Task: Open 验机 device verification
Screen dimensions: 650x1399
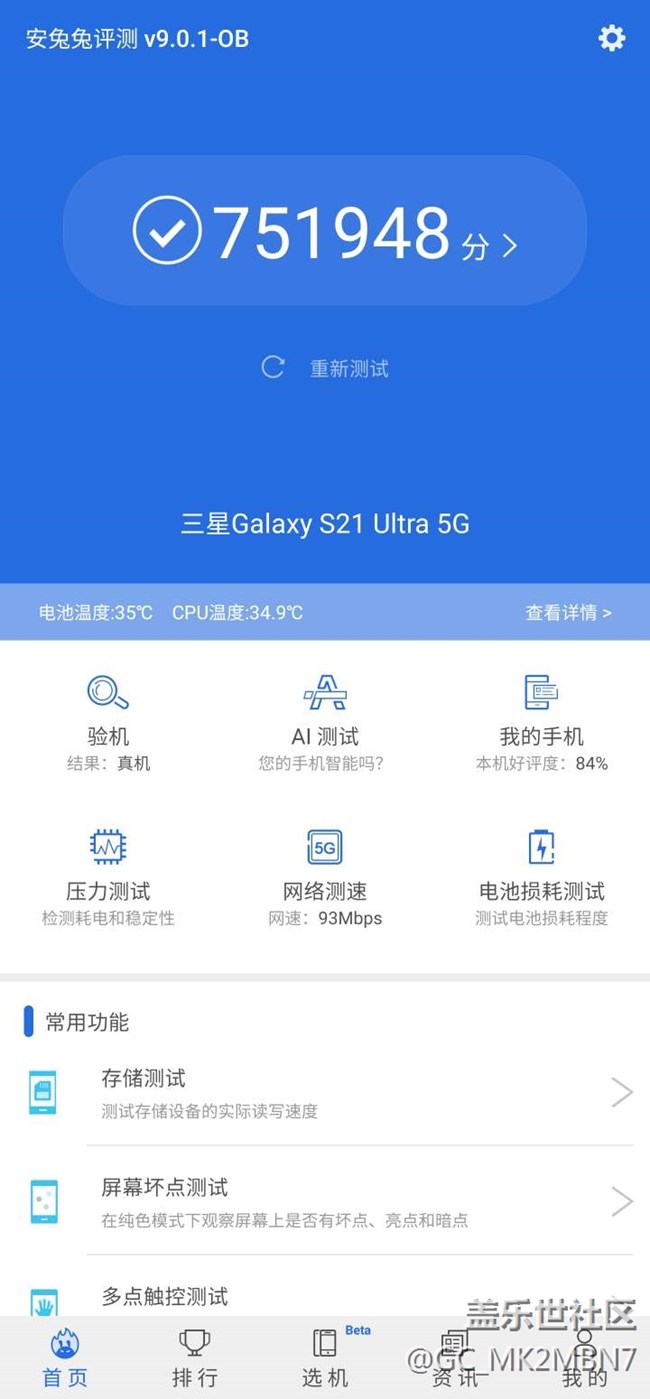Action: tap(108, 722)
